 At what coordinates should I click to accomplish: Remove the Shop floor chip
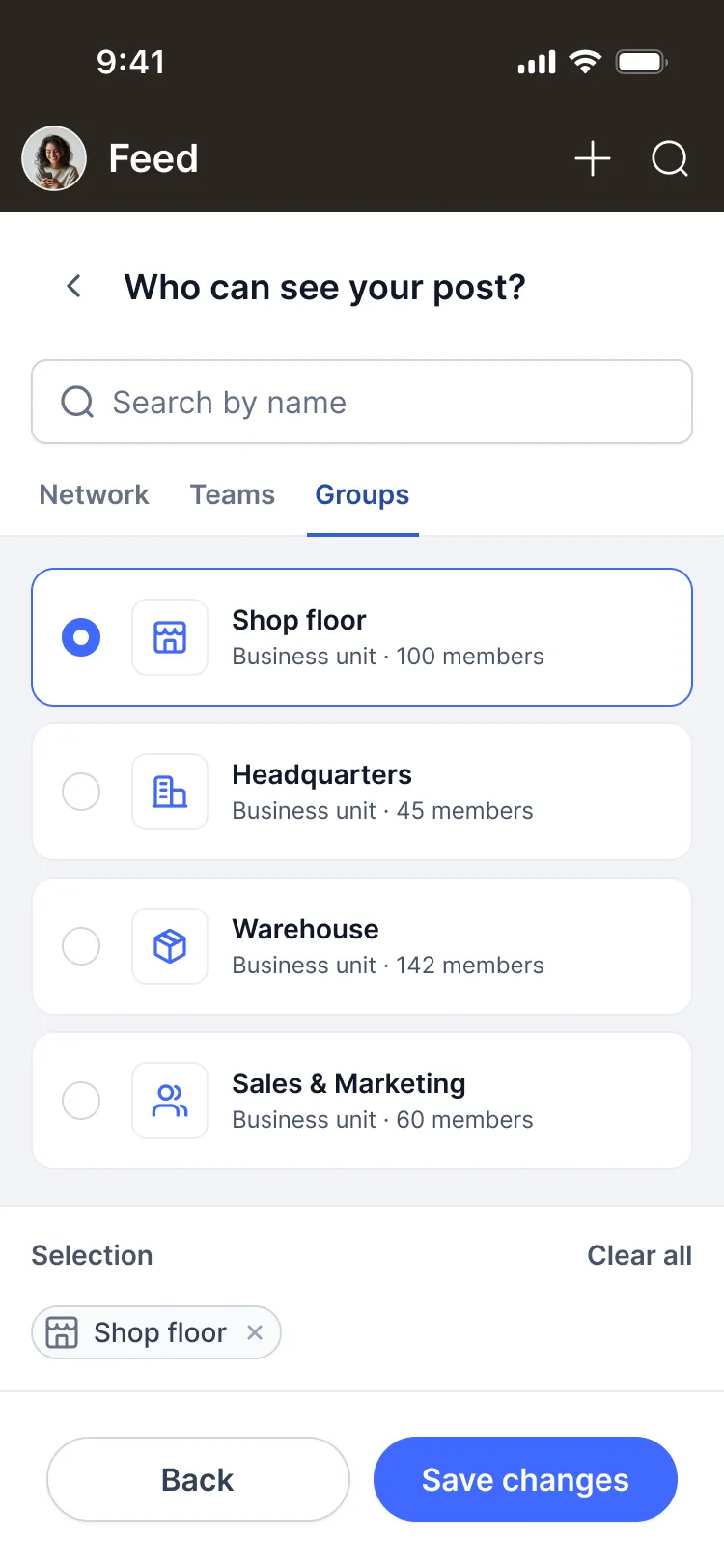pos(255,1332)
